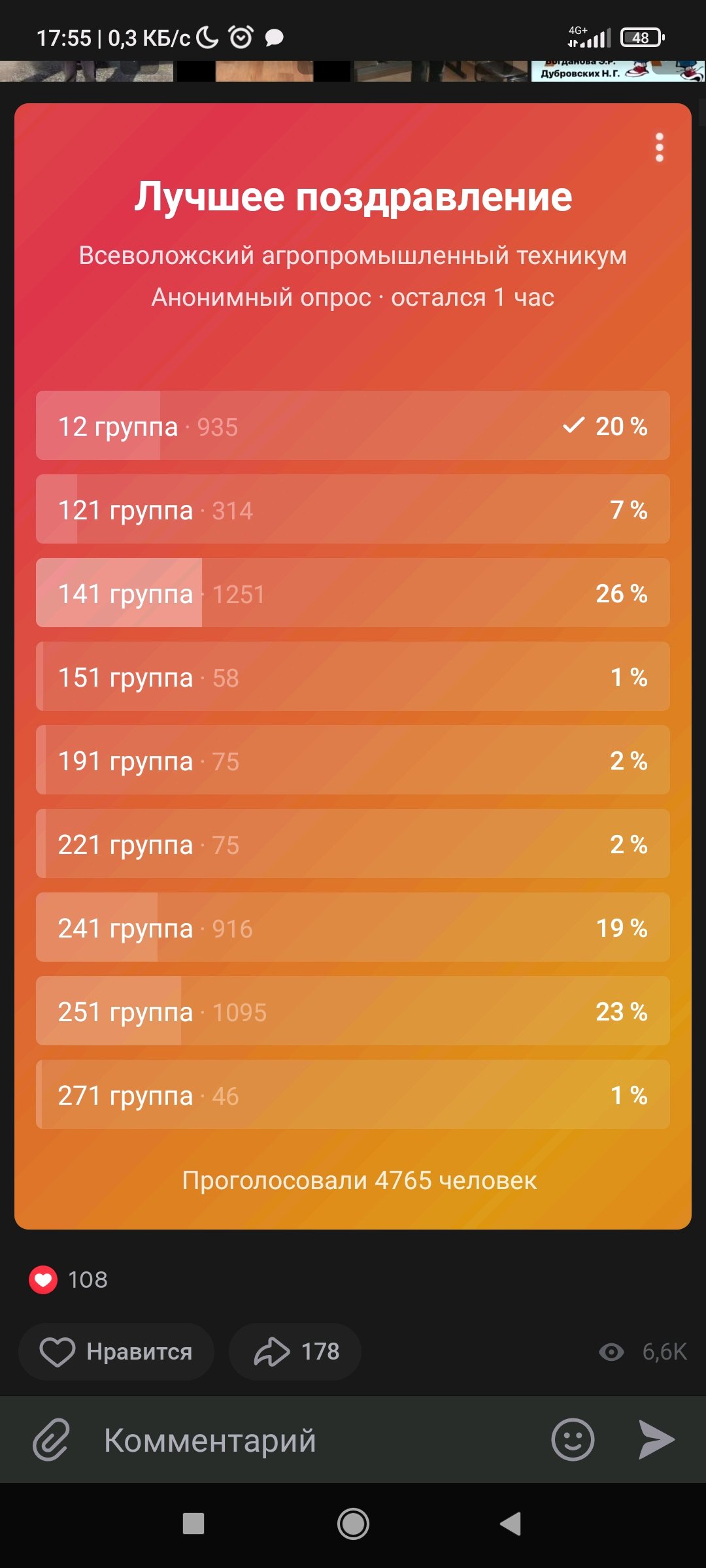Choose the 241 группа poll option
706x1568 pixels.
(x=353, y=928)
